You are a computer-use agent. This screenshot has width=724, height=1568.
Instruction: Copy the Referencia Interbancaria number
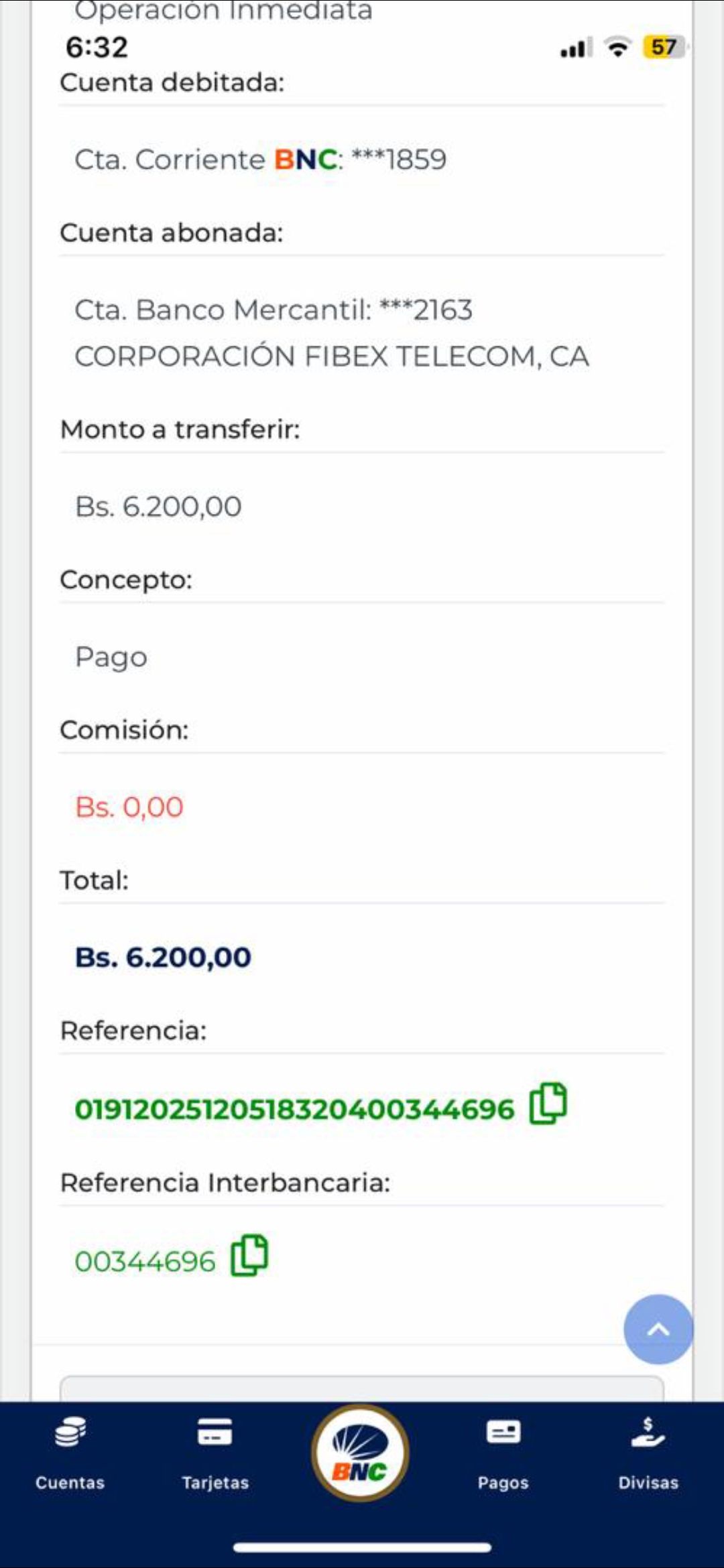(x=249, y=1256)
